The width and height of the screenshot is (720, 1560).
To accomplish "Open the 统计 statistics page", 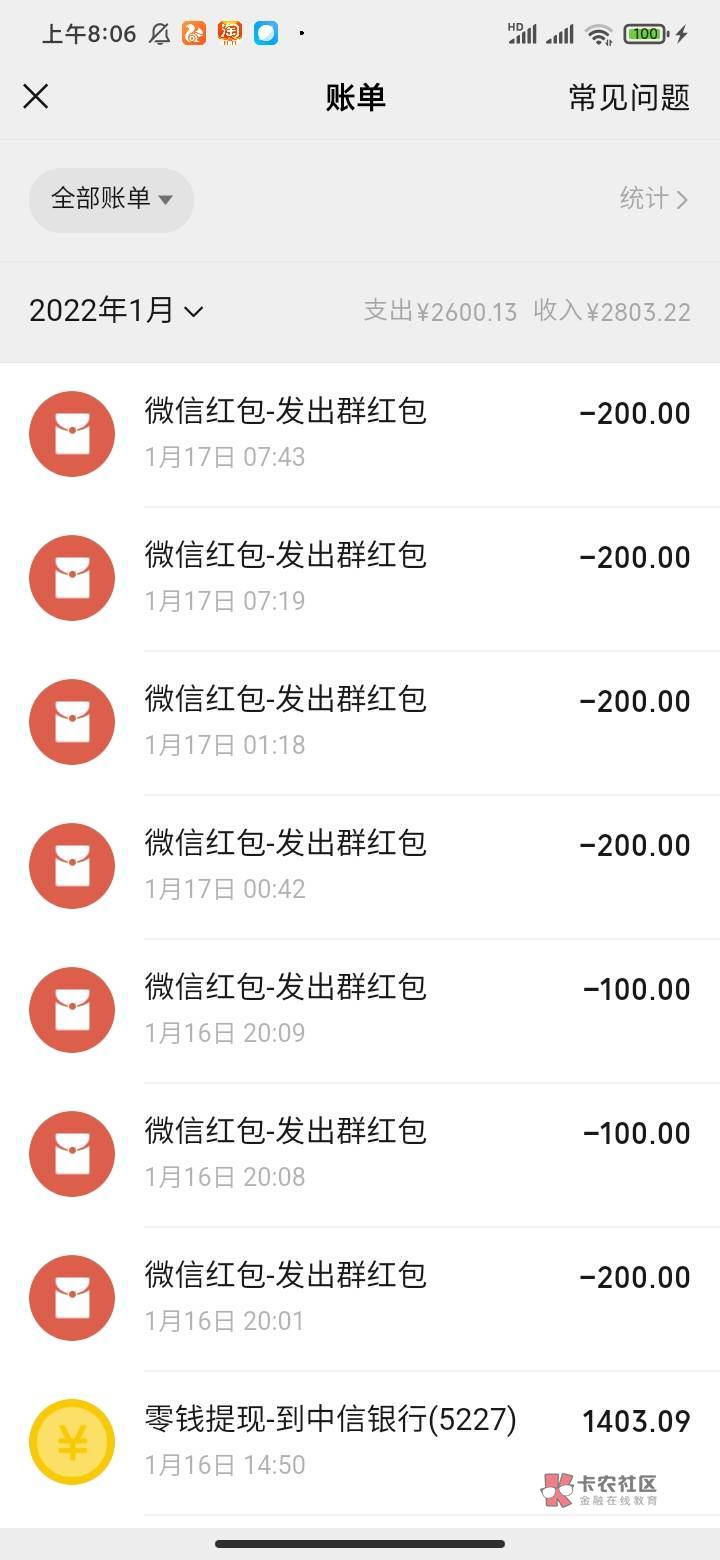I will (654, 199).
